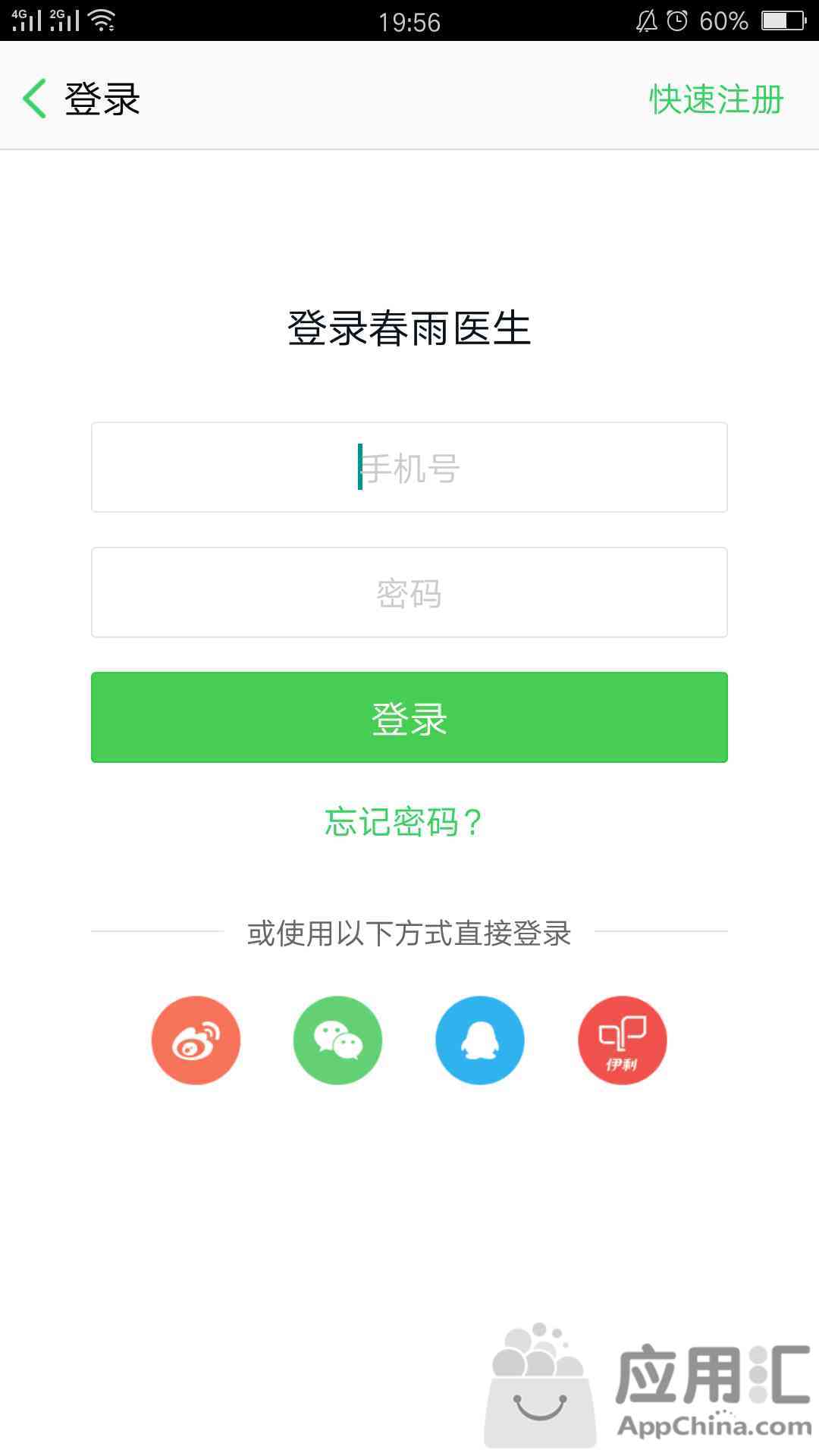Sign in with the 伊利 account icon
819x1456 pixels.
click(623, 1040)
